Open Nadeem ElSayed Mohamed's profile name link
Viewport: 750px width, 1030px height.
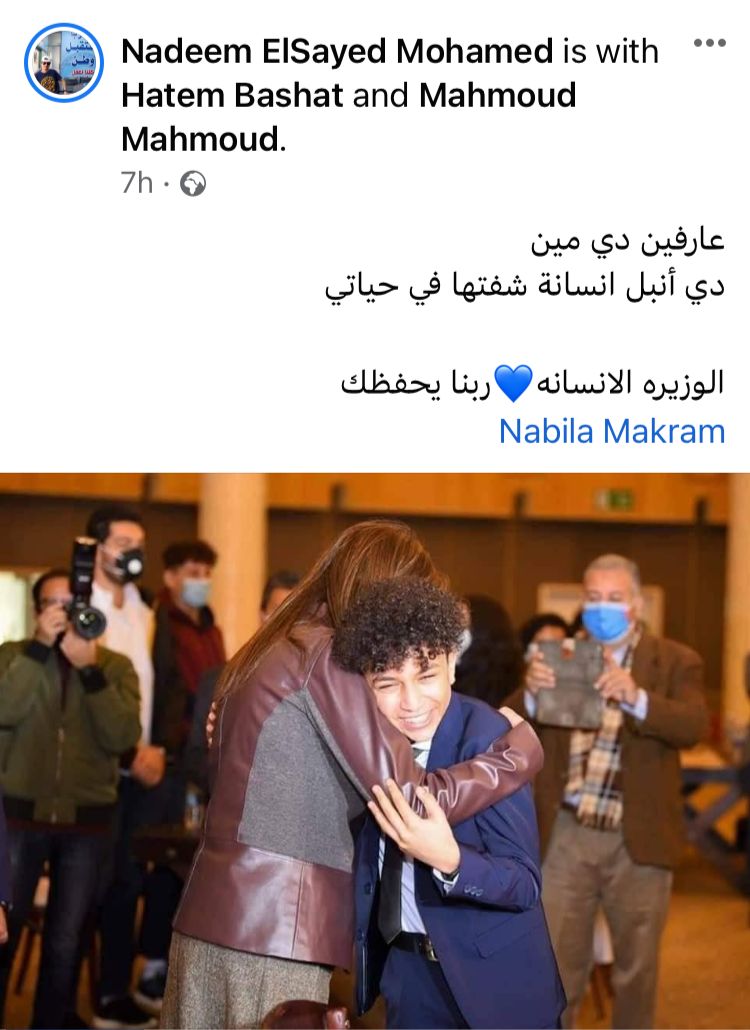[337, 51]
